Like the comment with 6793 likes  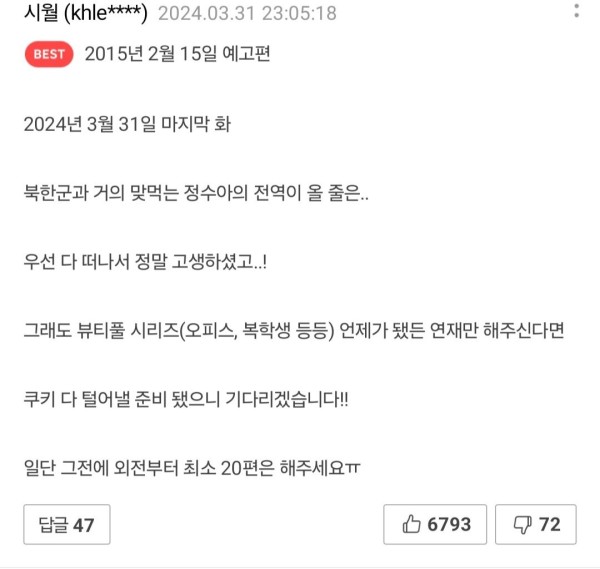coord(434,524)
